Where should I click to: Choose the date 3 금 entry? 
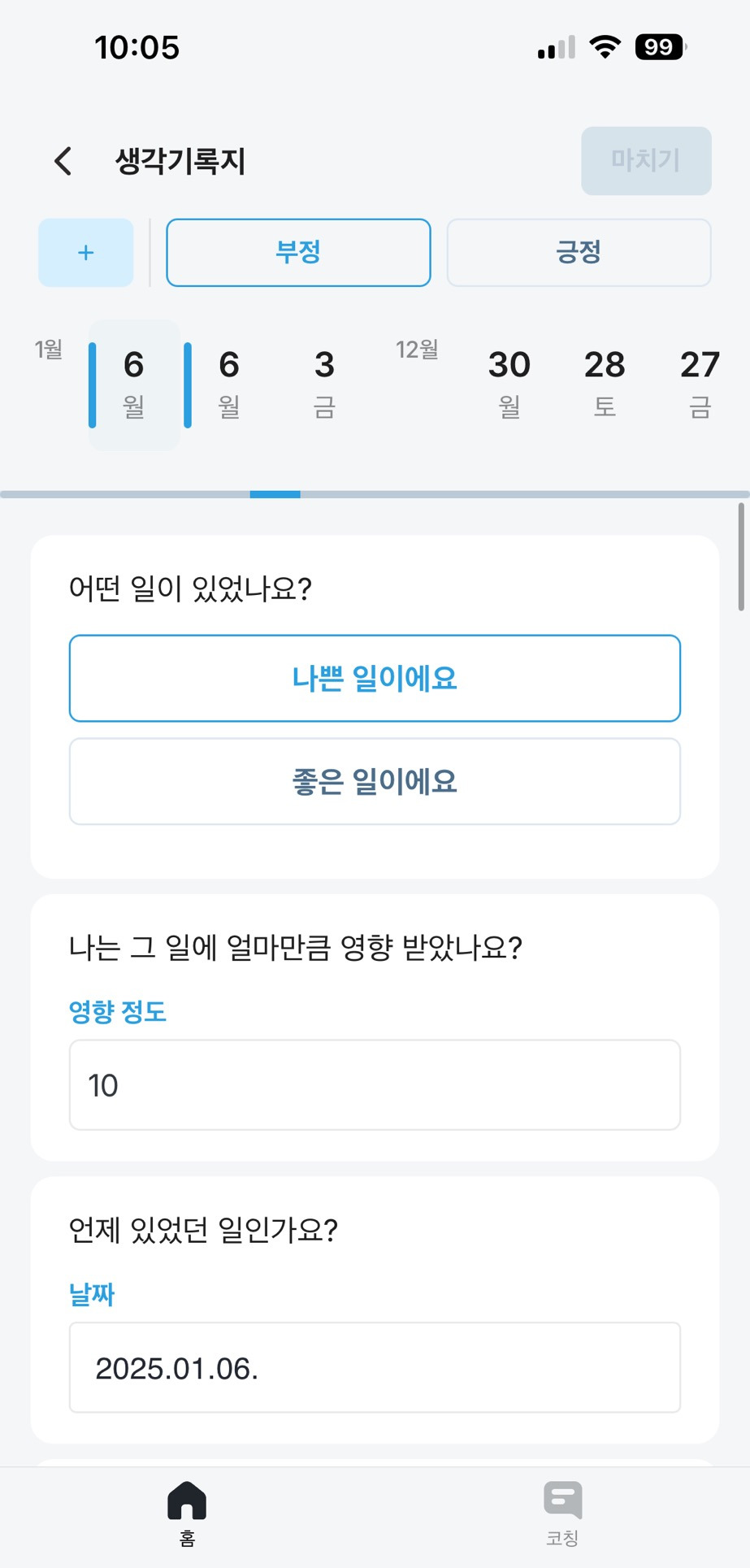point(324,384)
